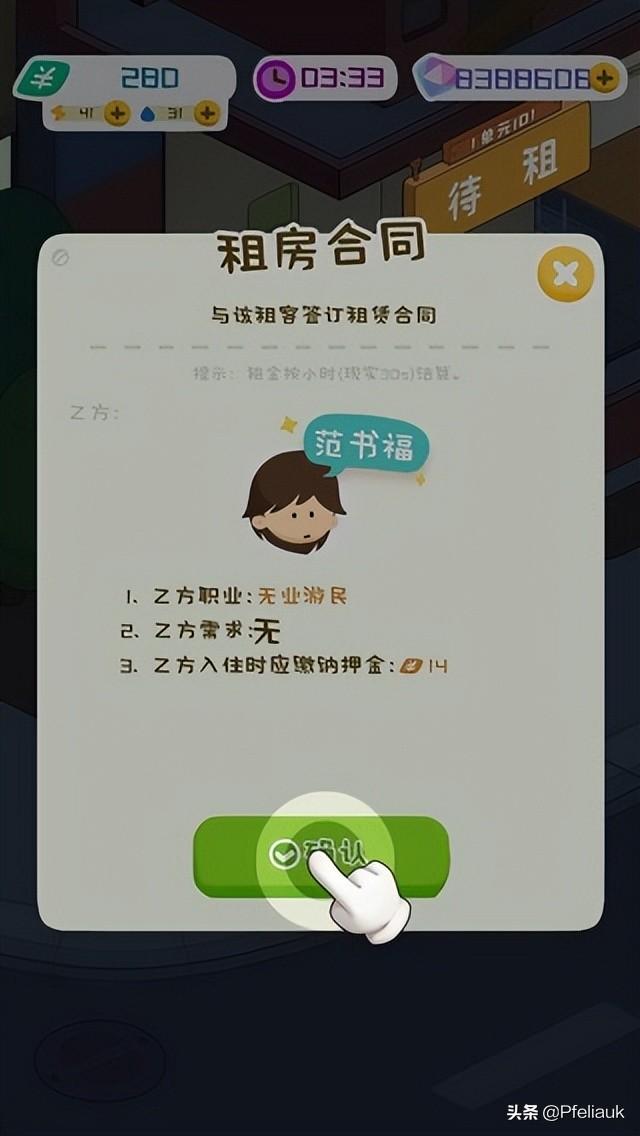This screenshot has height=1136, width=640.
Task: Add more water with the plus beside 31
Action: click(206, 114)
